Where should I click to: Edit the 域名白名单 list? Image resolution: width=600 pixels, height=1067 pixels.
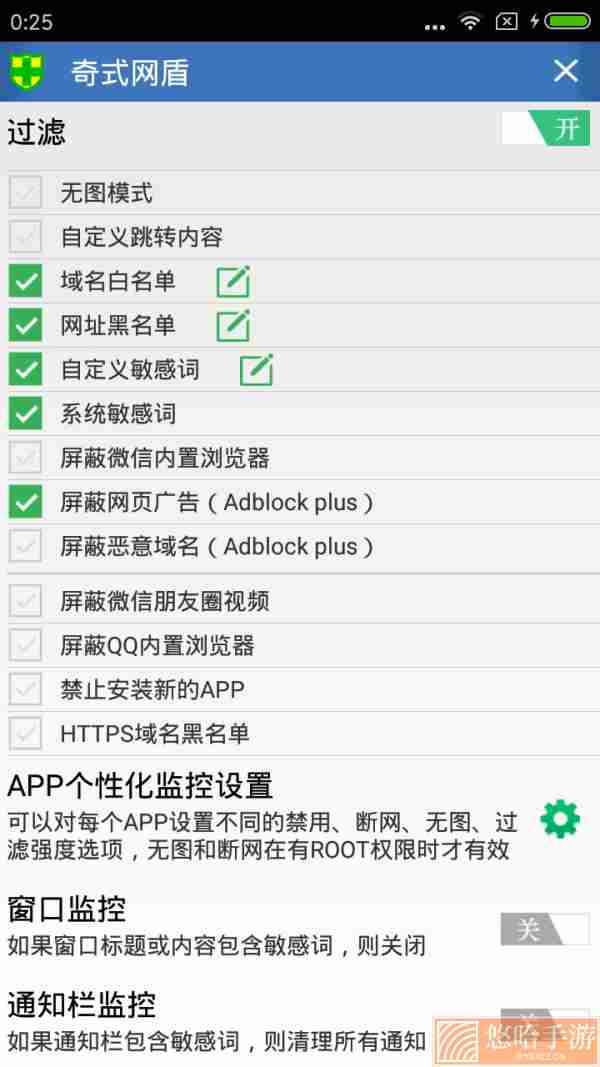coord(233,282)
